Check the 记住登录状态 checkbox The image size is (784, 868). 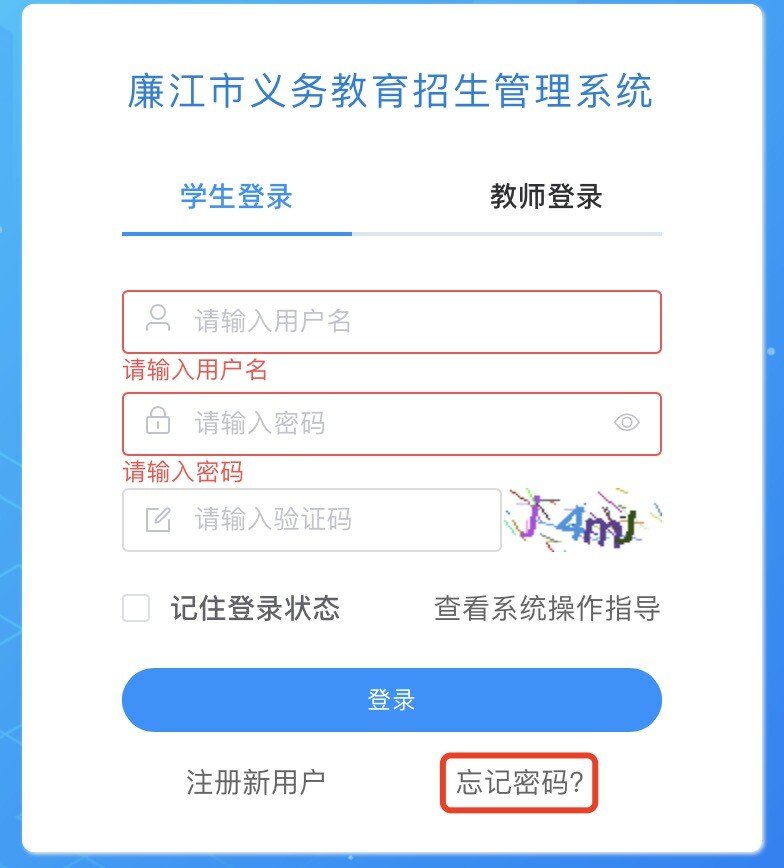coord(136,608)
